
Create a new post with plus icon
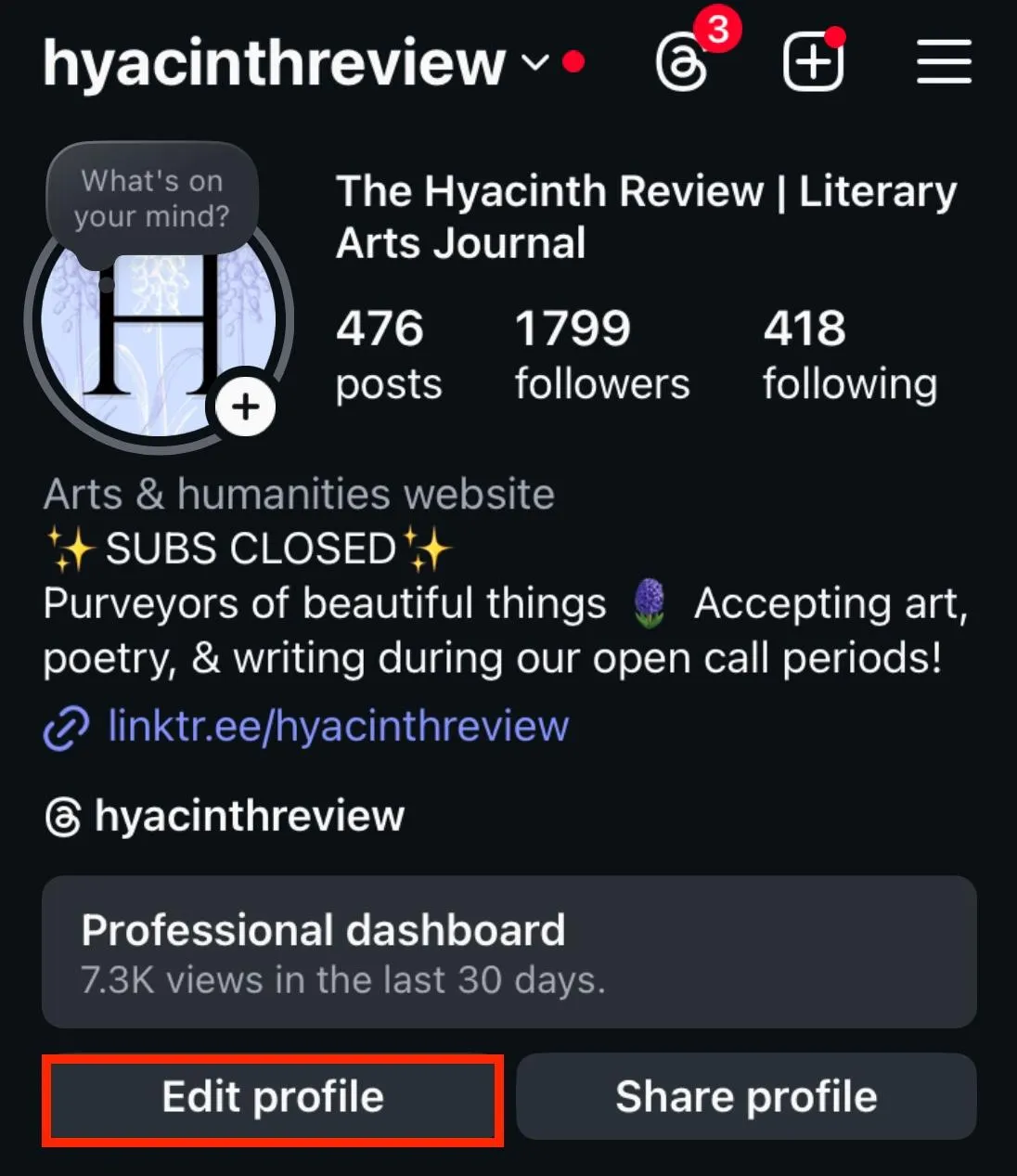coord(813,62)
